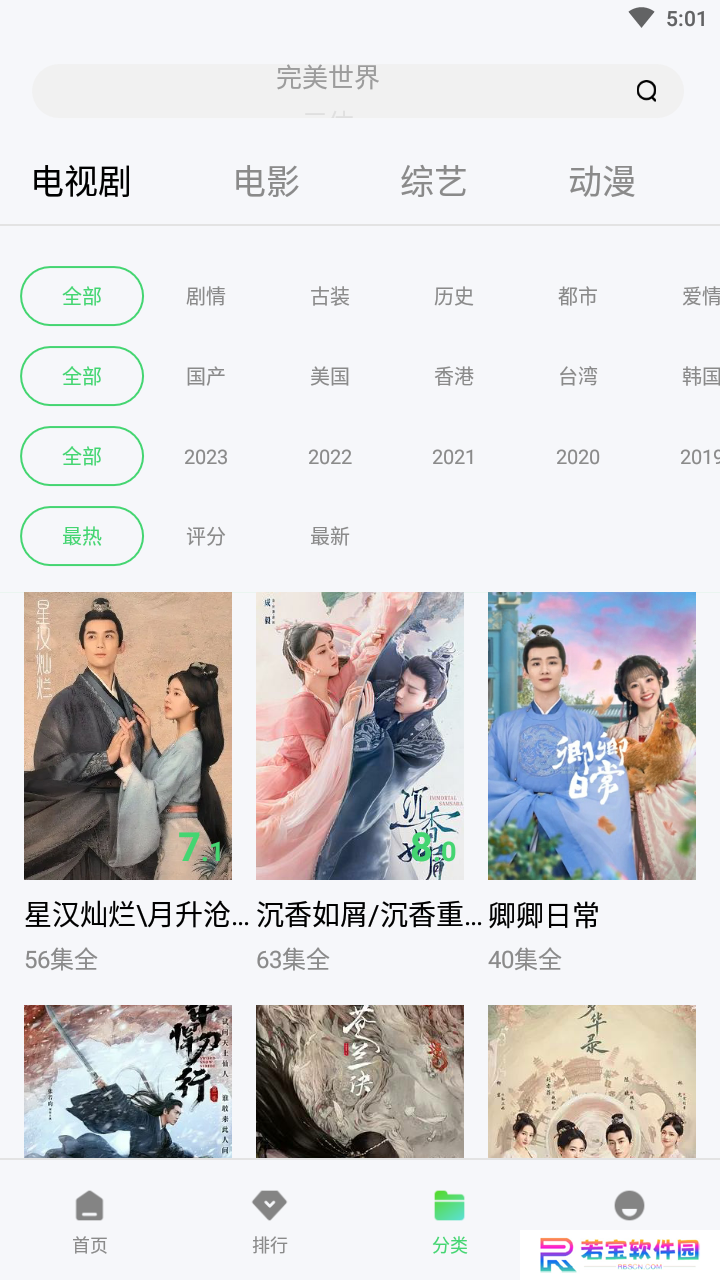Viewport: 720px width, 1280px height.
Task: Sort results by 评分
Action: pyautogui.click(x=206, y=536)
